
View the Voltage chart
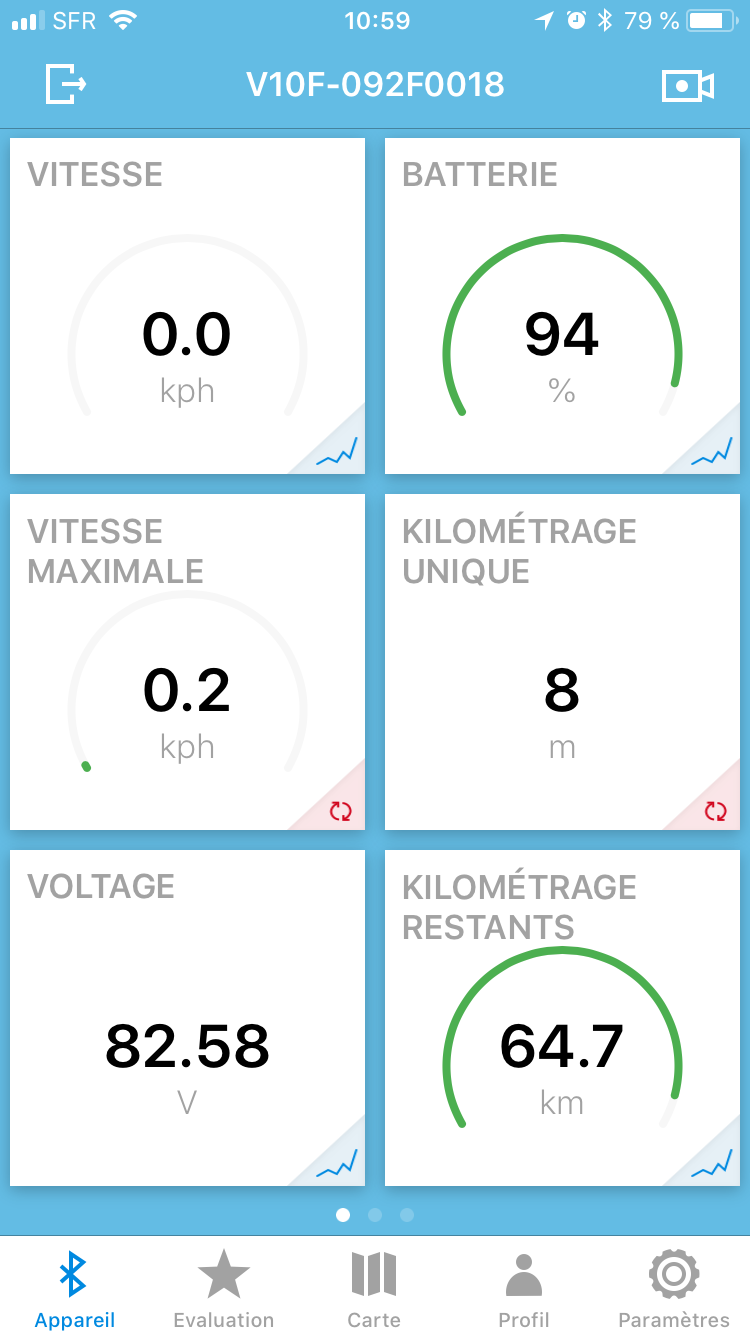[x=337, y=1163]
